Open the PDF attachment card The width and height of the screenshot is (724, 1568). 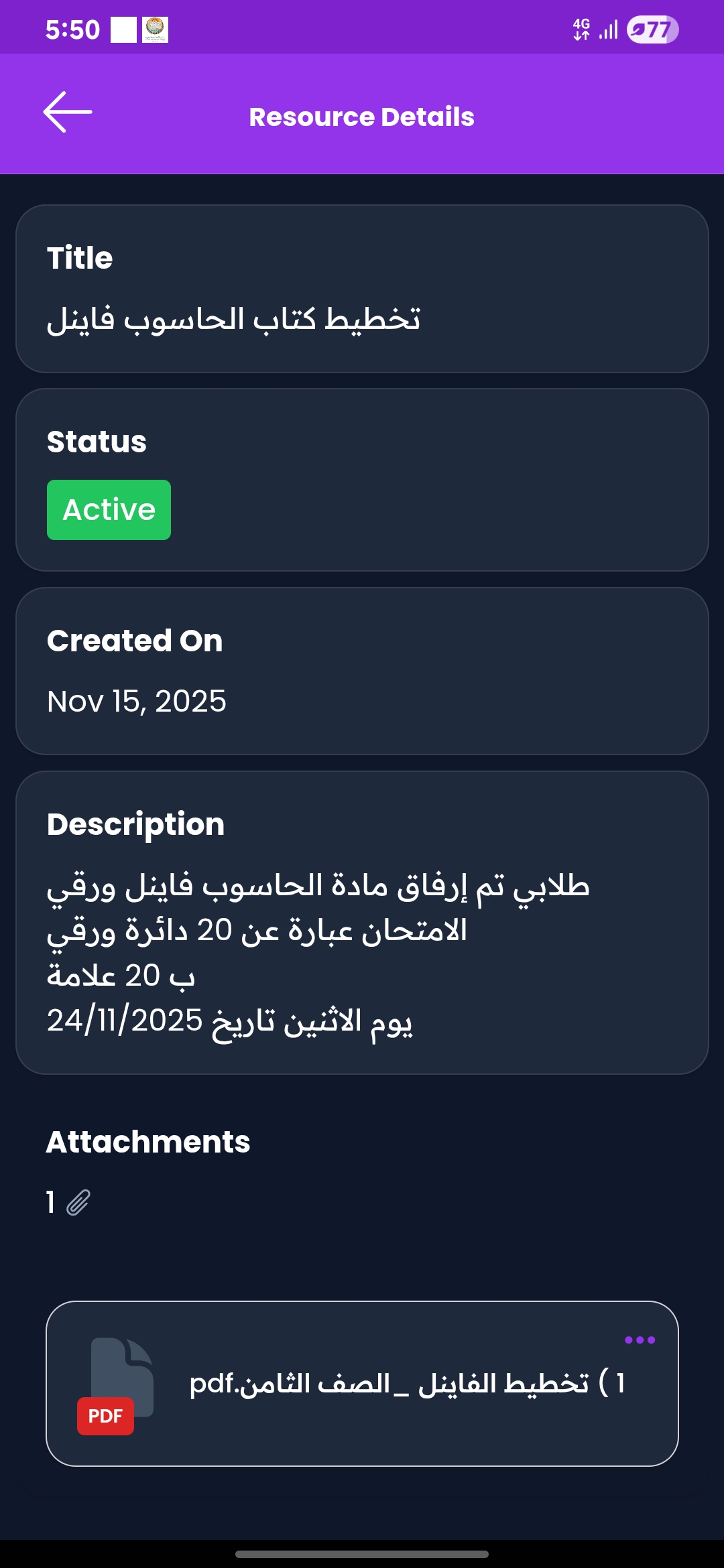tap(362, 1383)
